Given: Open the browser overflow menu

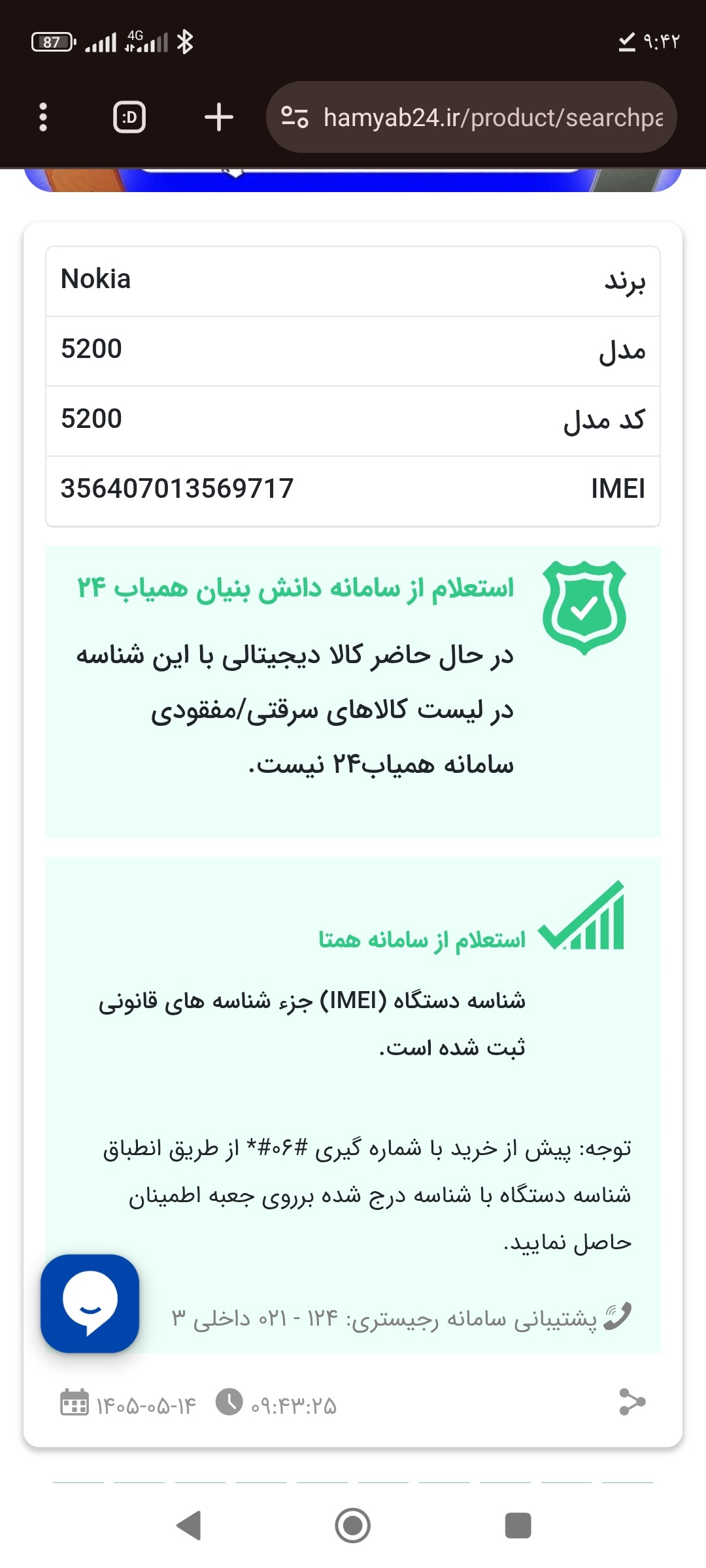Looking at the screenshot, I should 43,118.
